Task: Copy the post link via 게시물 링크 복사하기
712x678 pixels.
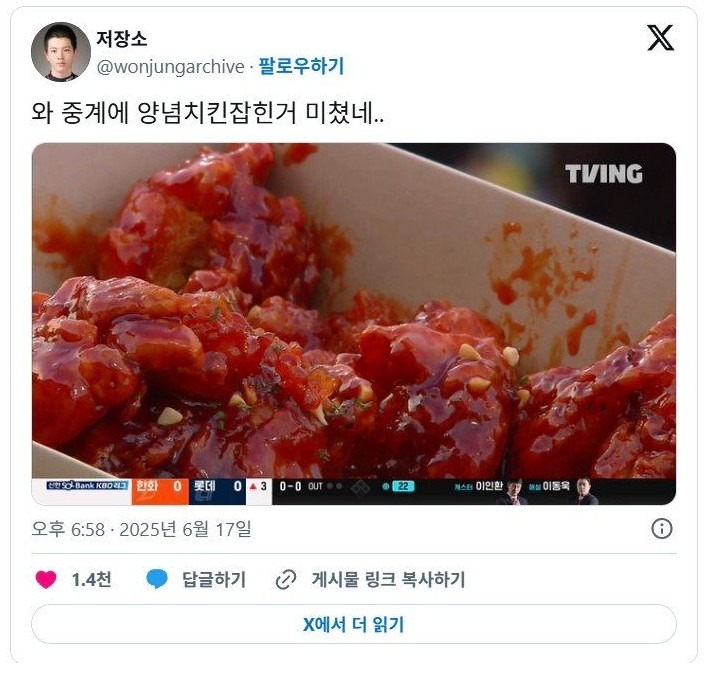Action: pos(371,580)
